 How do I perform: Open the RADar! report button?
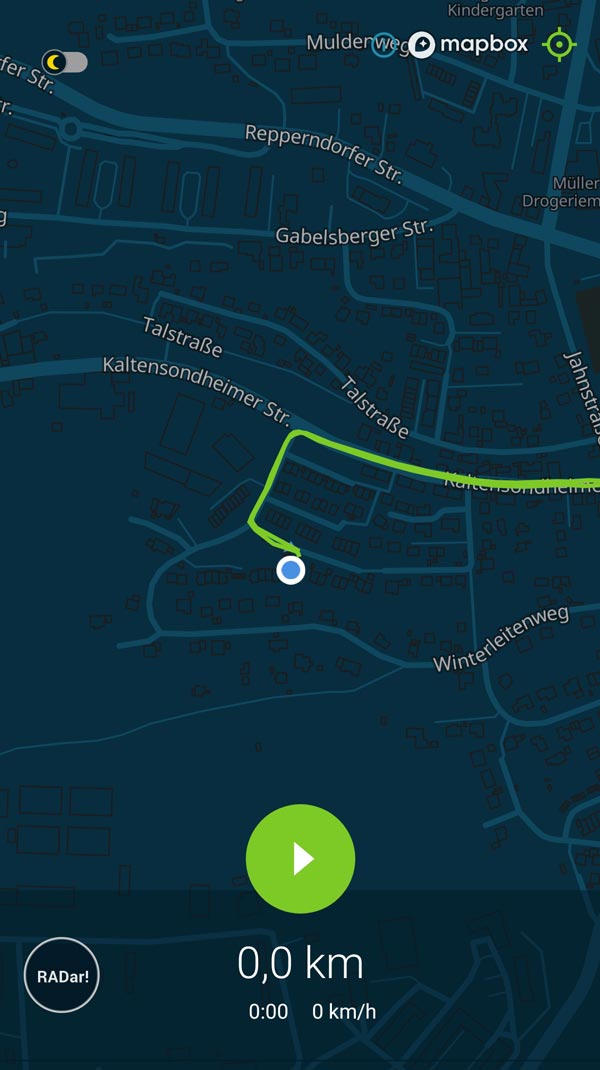[62, 975]
